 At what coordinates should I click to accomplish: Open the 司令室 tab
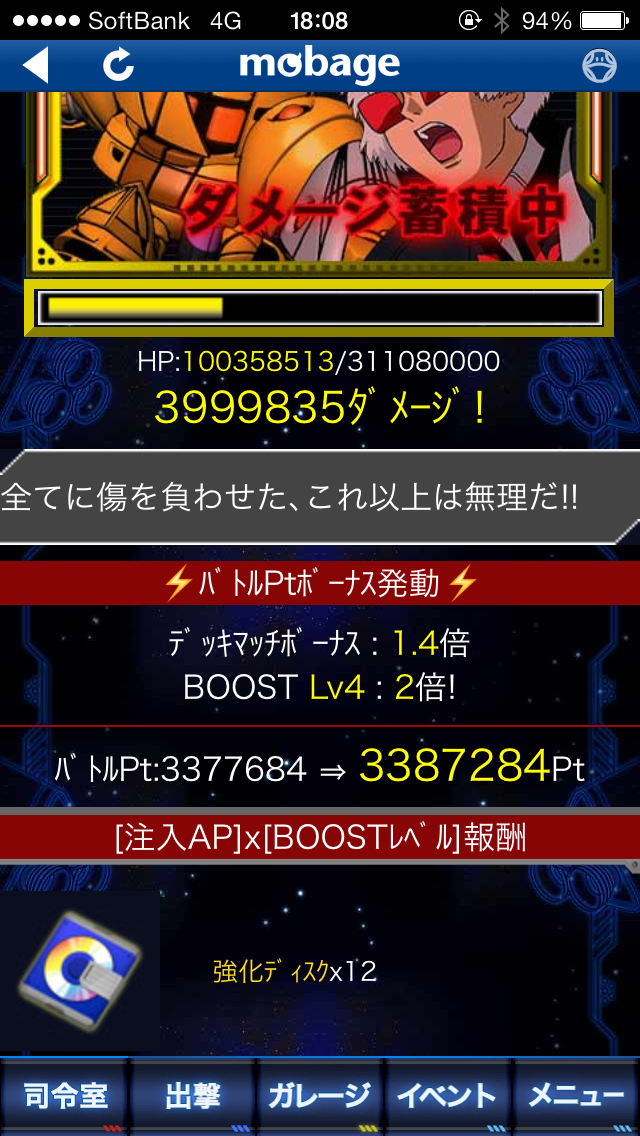coord(64,1096)
